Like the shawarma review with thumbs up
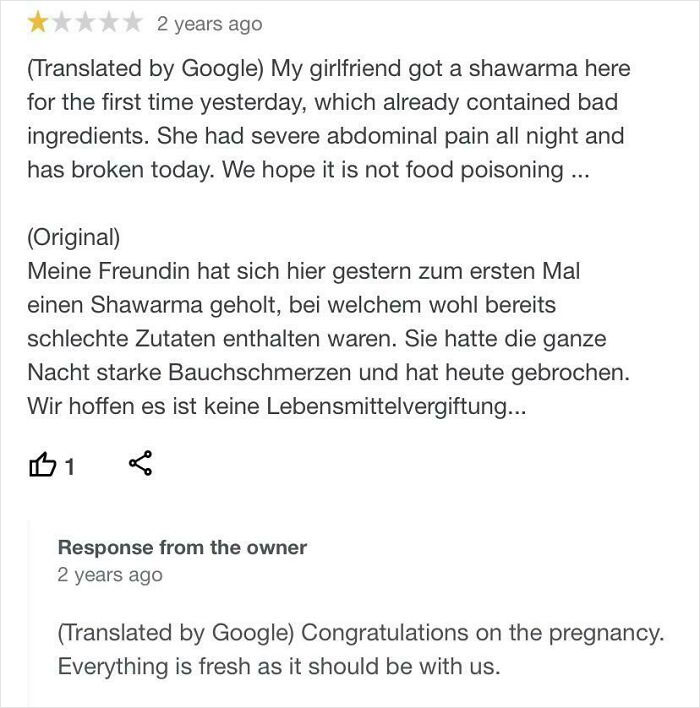This screenshot has width=700, height=708. click(43, 465)
